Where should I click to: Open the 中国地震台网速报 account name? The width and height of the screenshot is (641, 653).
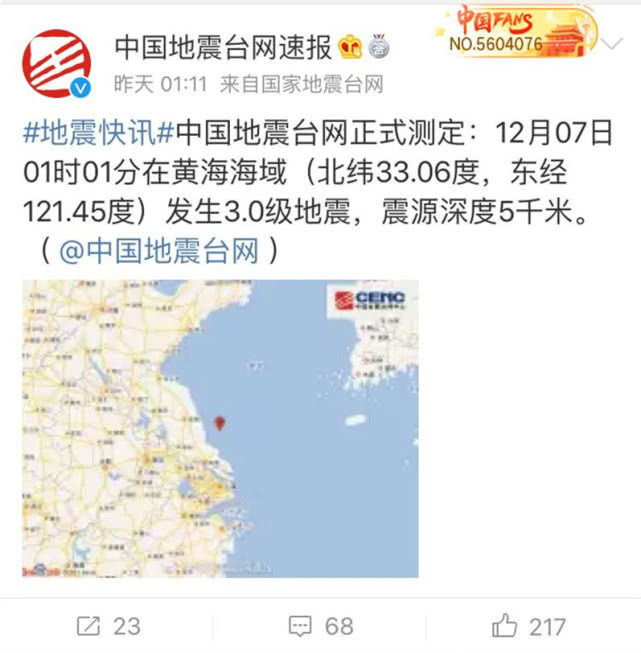tap(223, 46)
